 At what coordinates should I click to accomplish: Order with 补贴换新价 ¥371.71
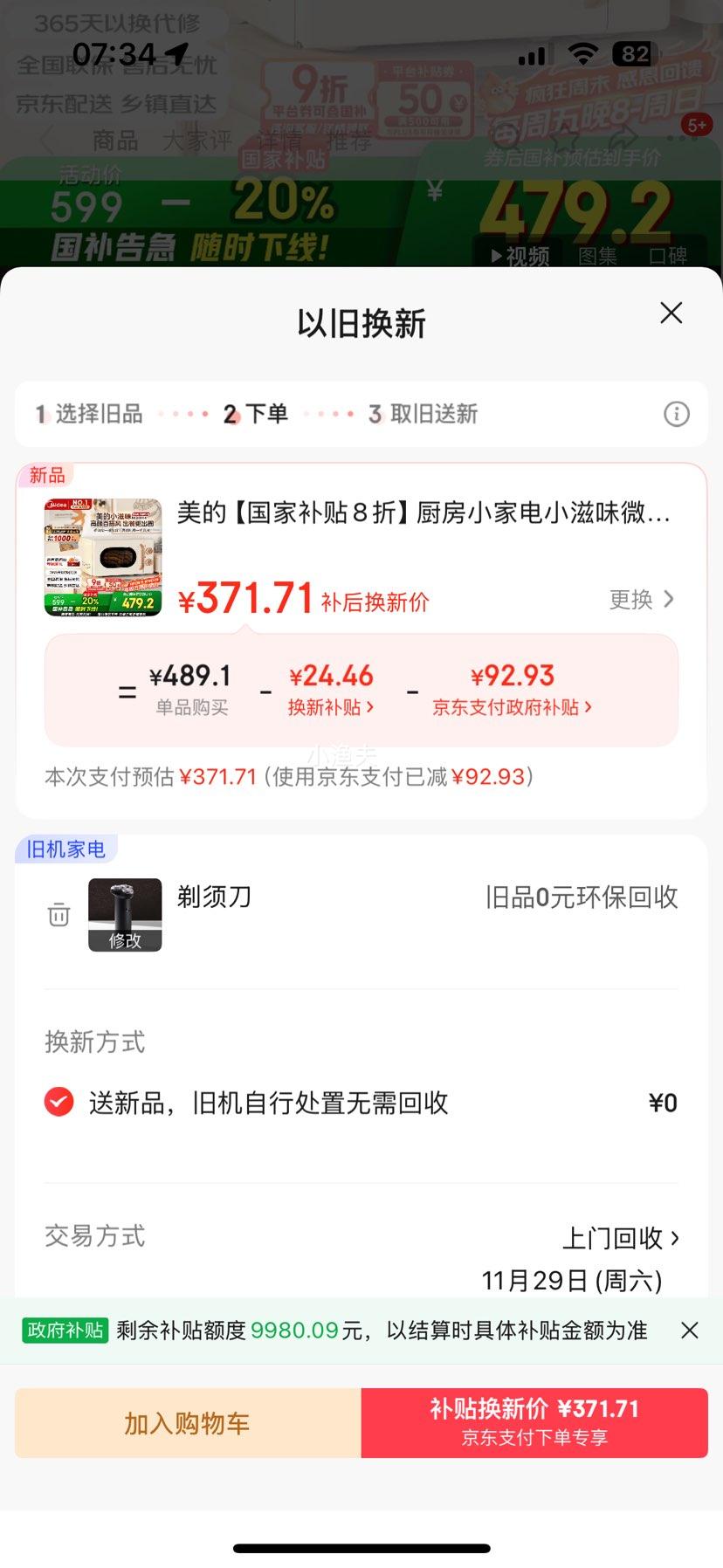coord(534,1423)
